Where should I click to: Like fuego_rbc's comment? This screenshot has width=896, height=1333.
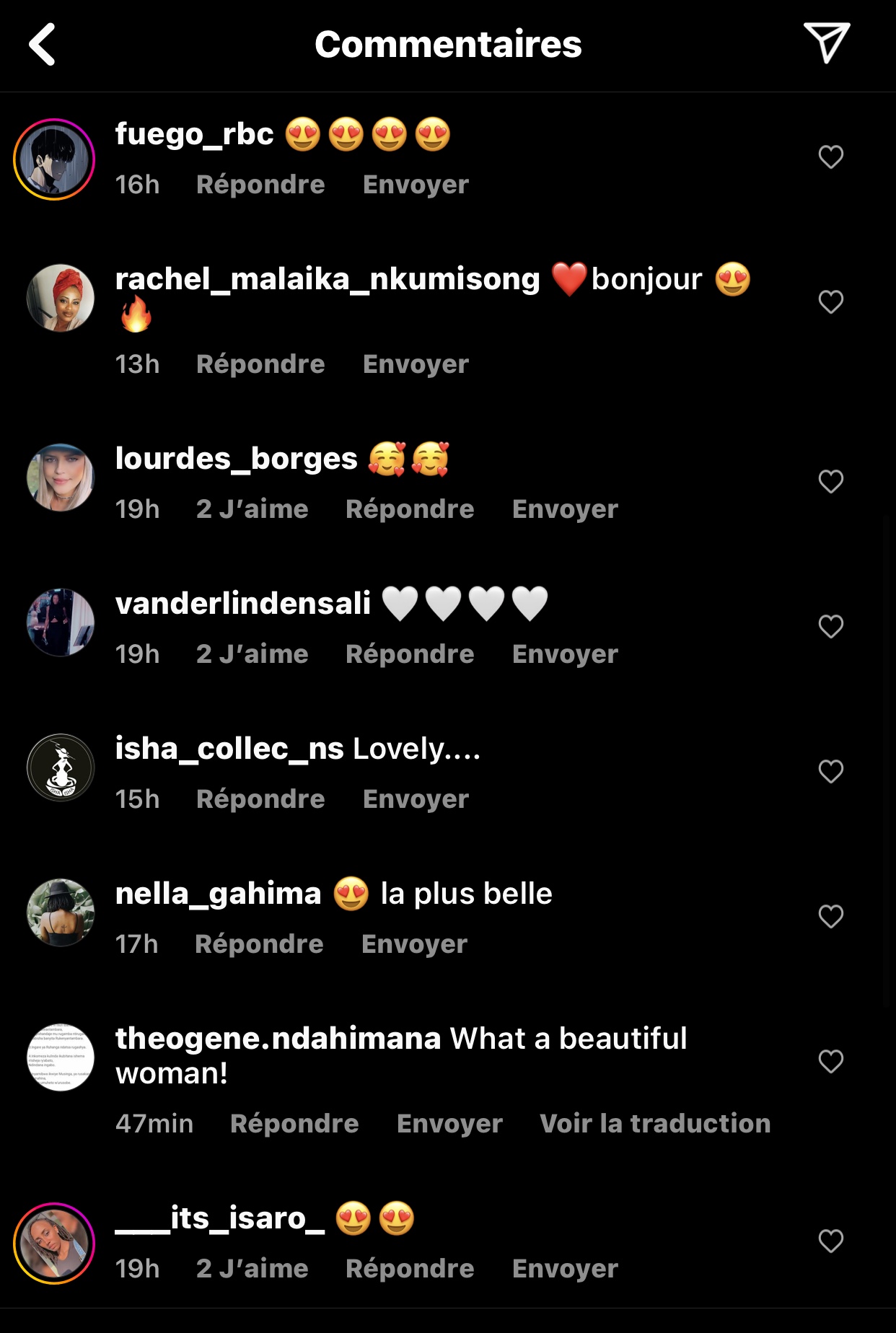click(x=830, y=157)
